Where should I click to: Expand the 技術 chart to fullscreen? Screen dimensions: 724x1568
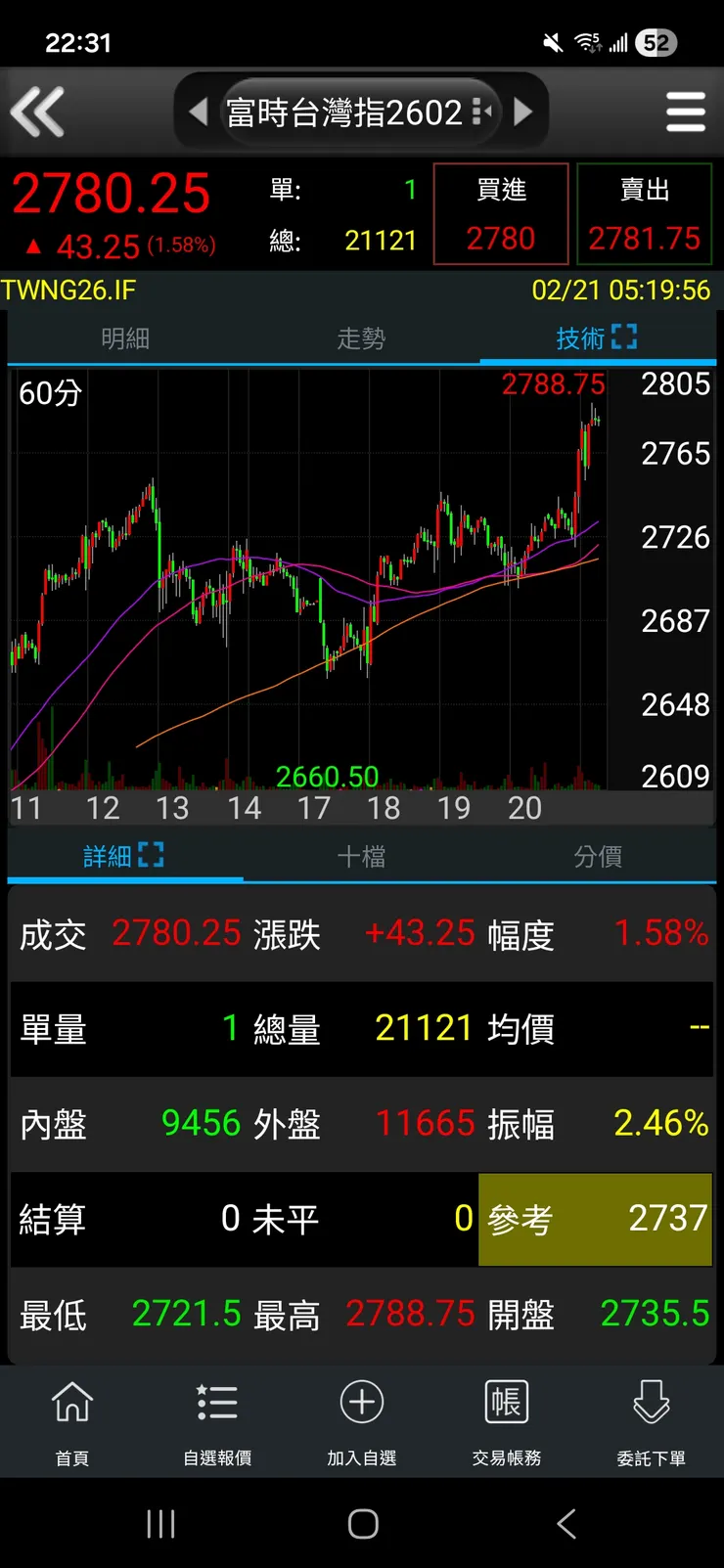623,337
